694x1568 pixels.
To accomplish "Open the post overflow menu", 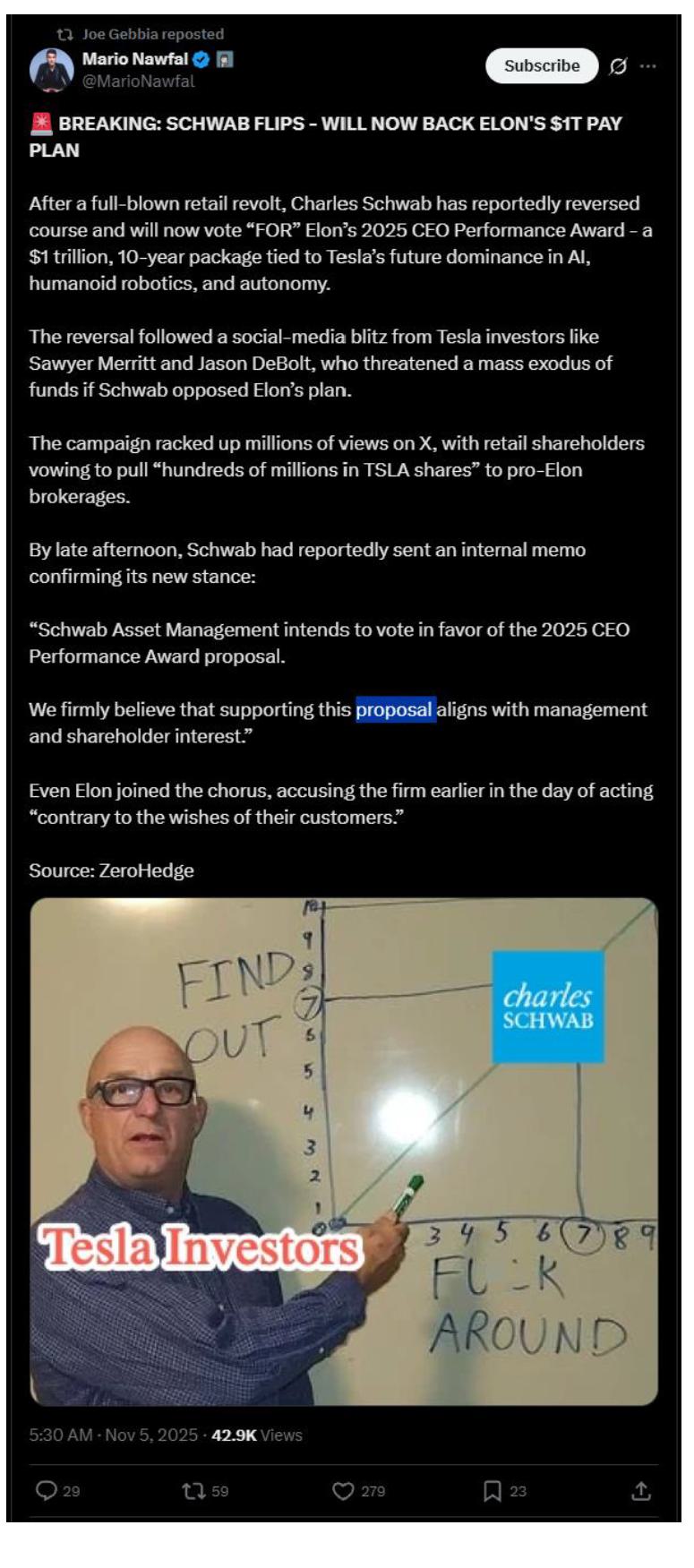I will (647, 66).
